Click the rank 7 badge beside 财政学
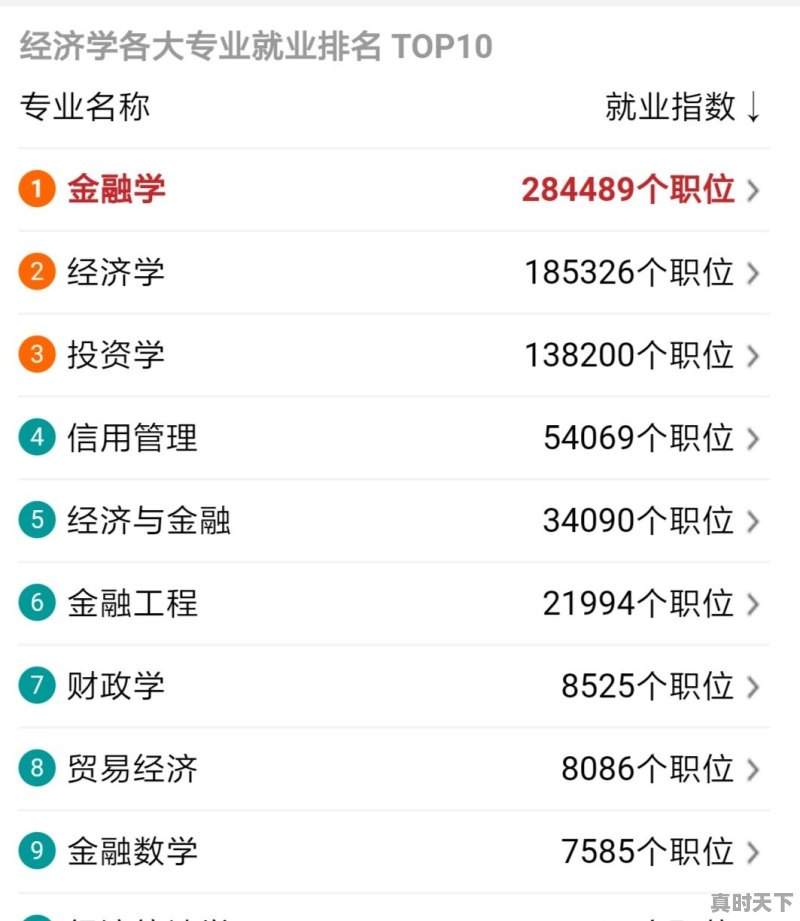Screen dimensions: 800x921 pos(37,686)
